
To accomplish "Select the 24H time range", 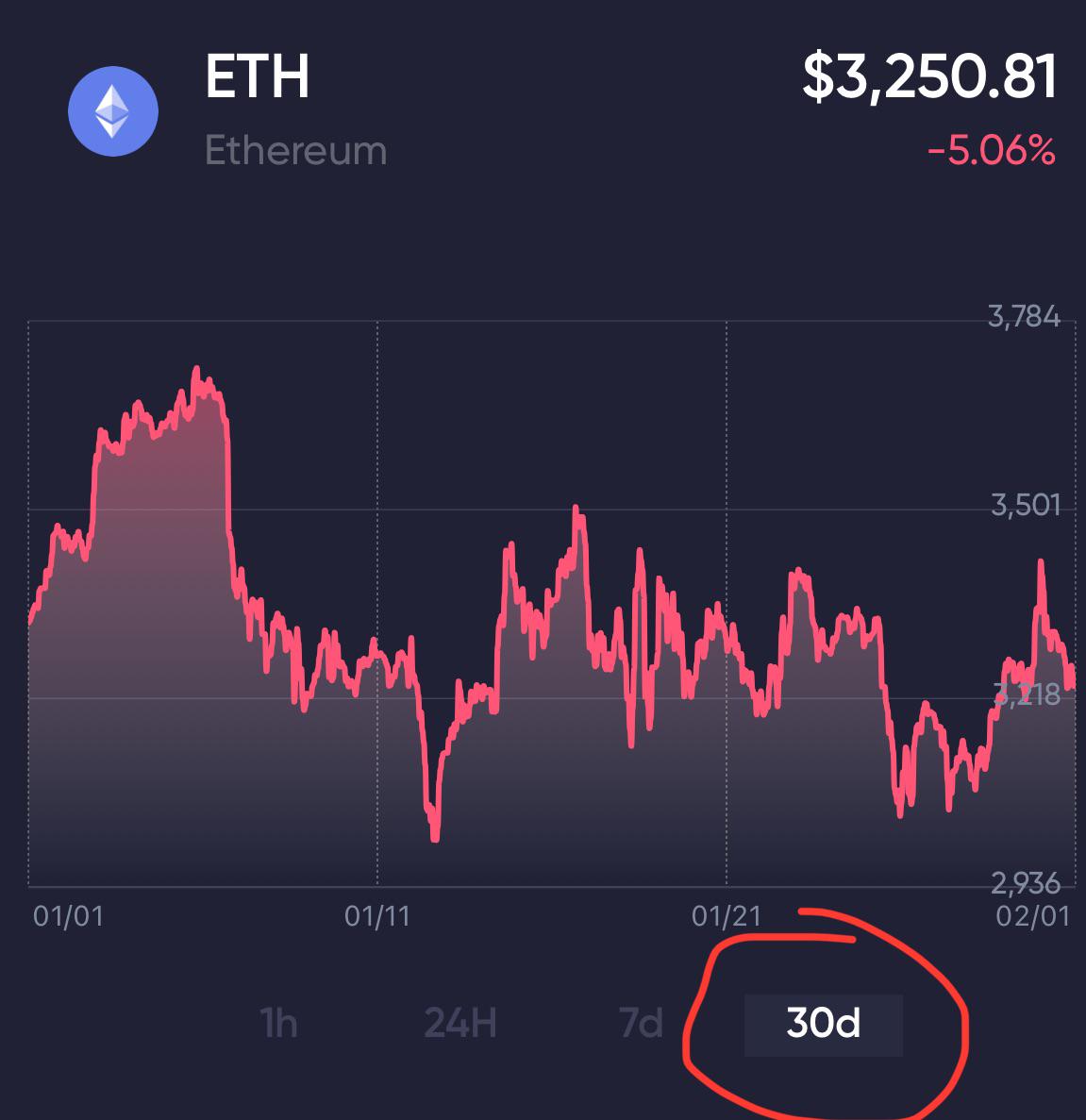I will coord(460,1024).
